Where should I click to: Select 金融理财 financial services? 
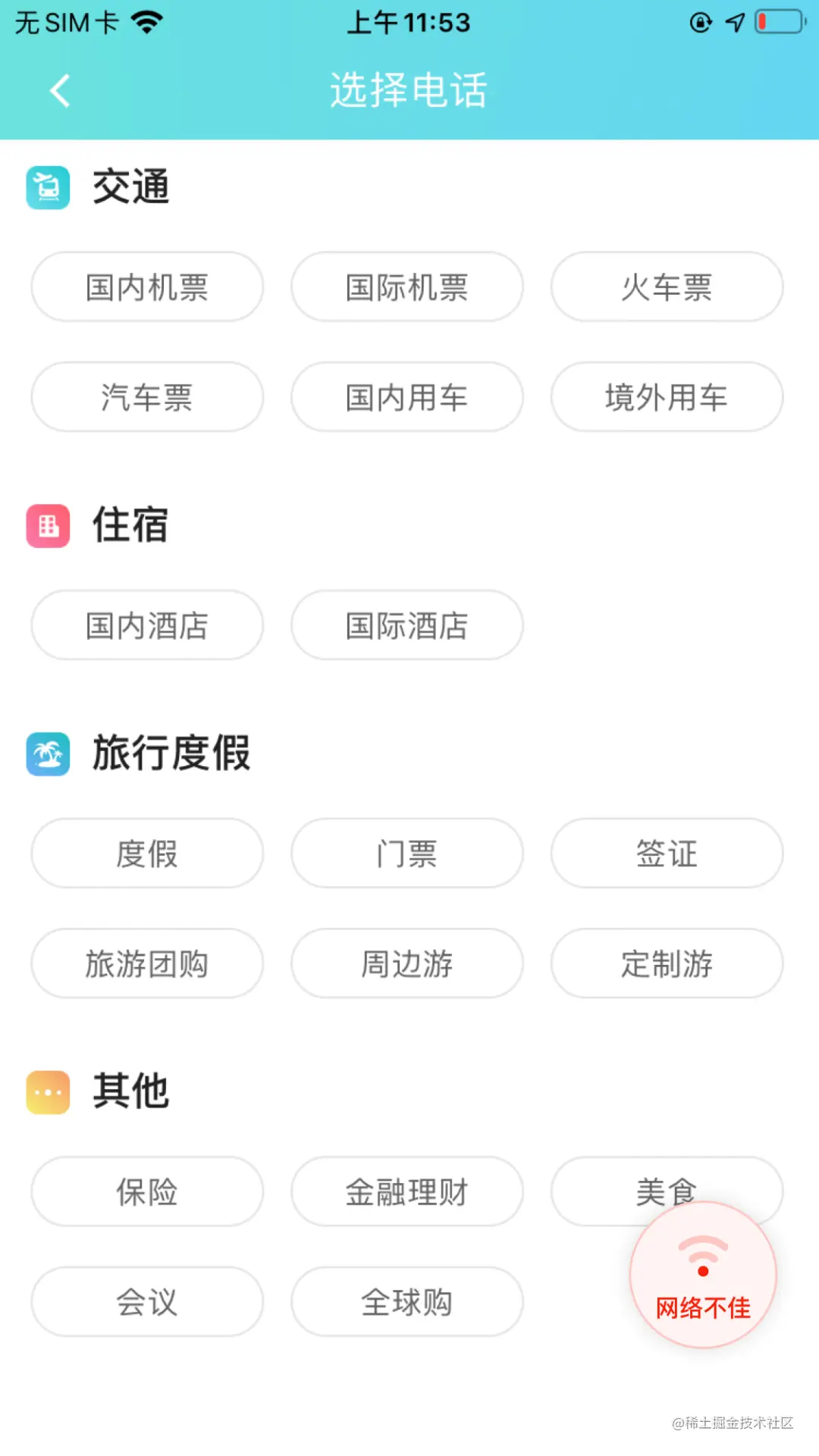(x=406, y=1191)
